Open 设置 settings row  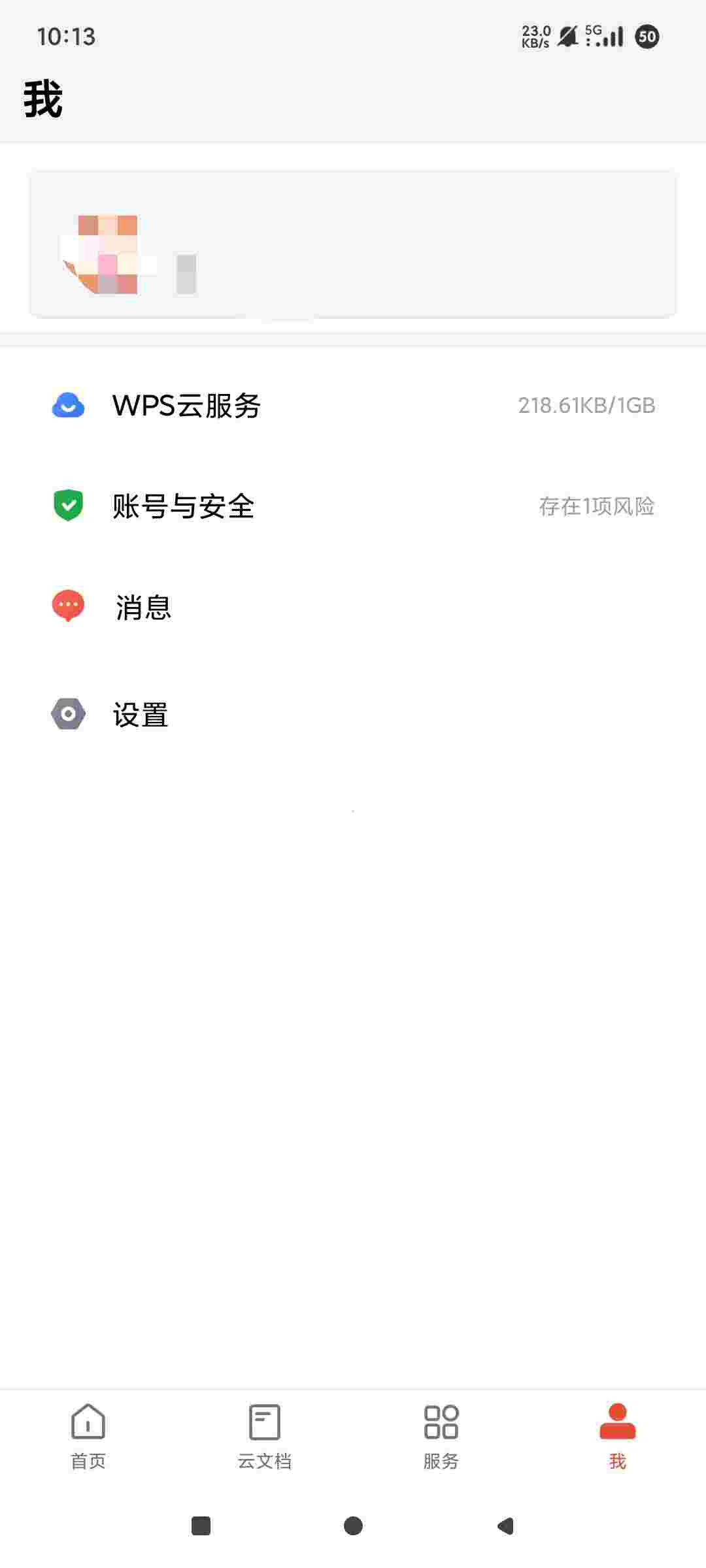click(x=353, y=714)
